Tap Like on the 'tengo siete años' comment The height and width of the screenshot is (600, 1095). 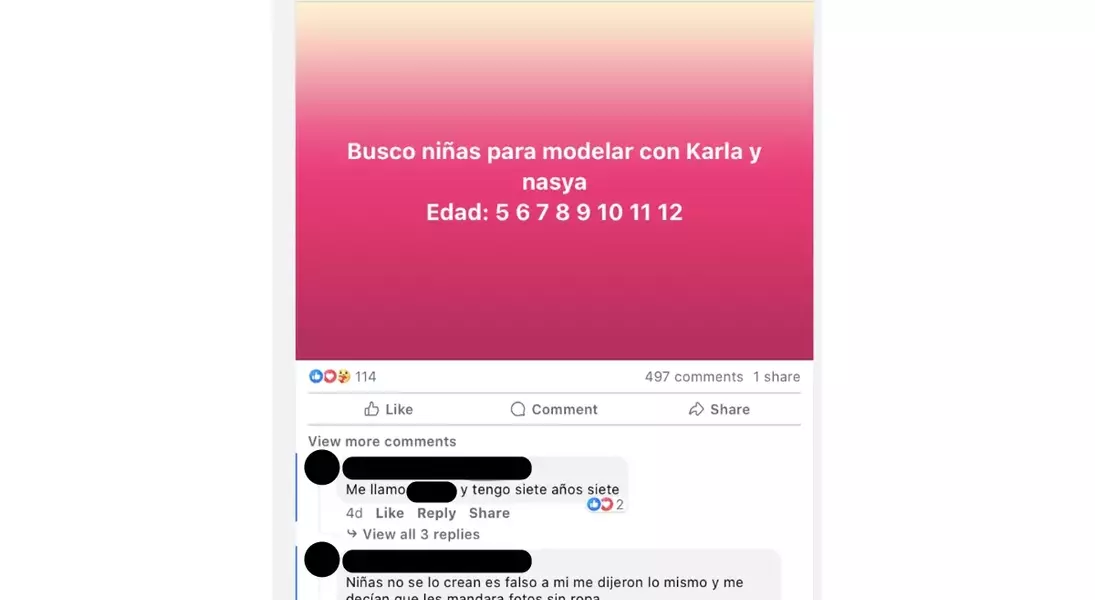coord(389,513)
